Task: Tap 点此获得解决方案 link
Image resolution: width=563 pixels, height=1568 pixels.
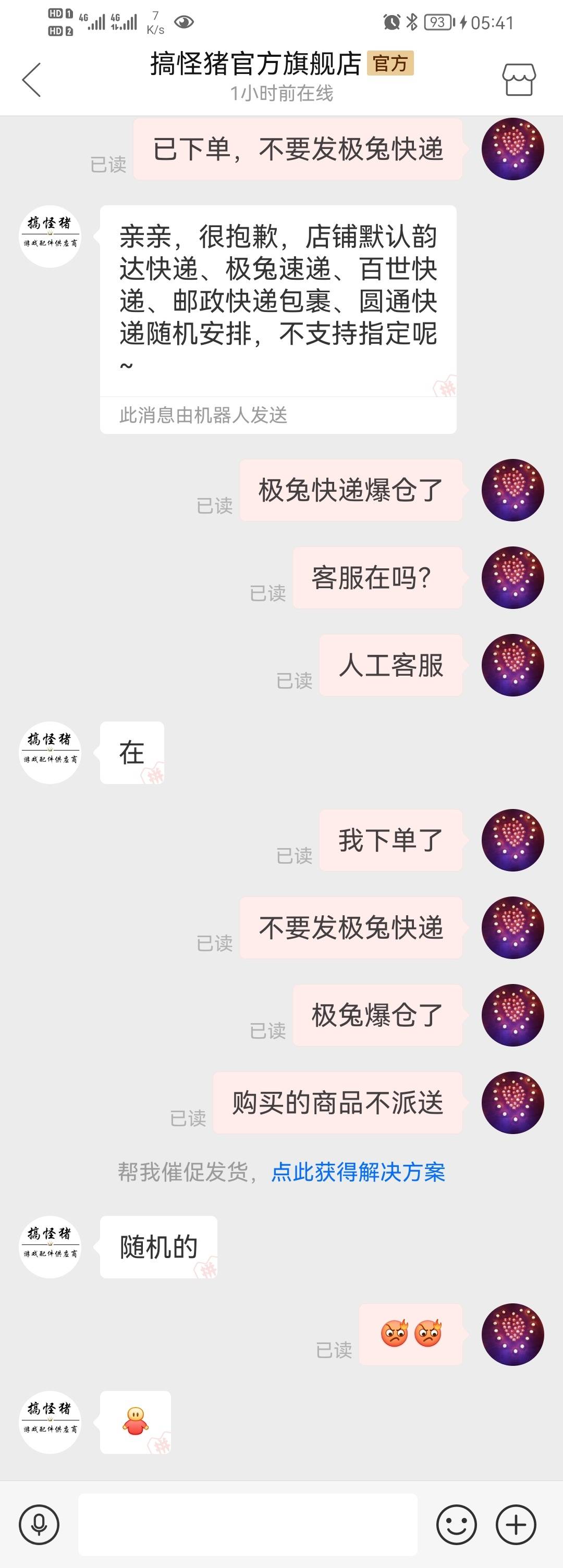Action: click(358, 1172)
